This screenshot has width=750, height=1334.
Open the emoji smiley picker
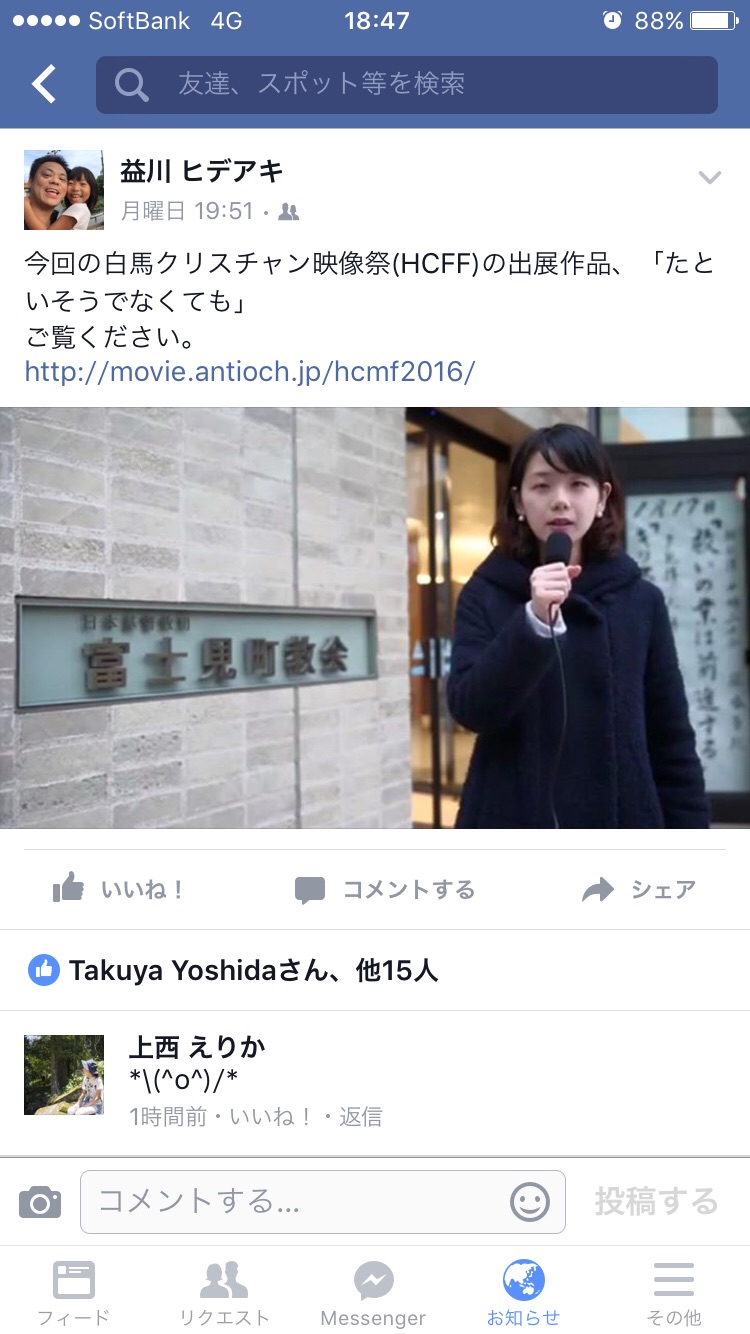tap(530, 1202)
